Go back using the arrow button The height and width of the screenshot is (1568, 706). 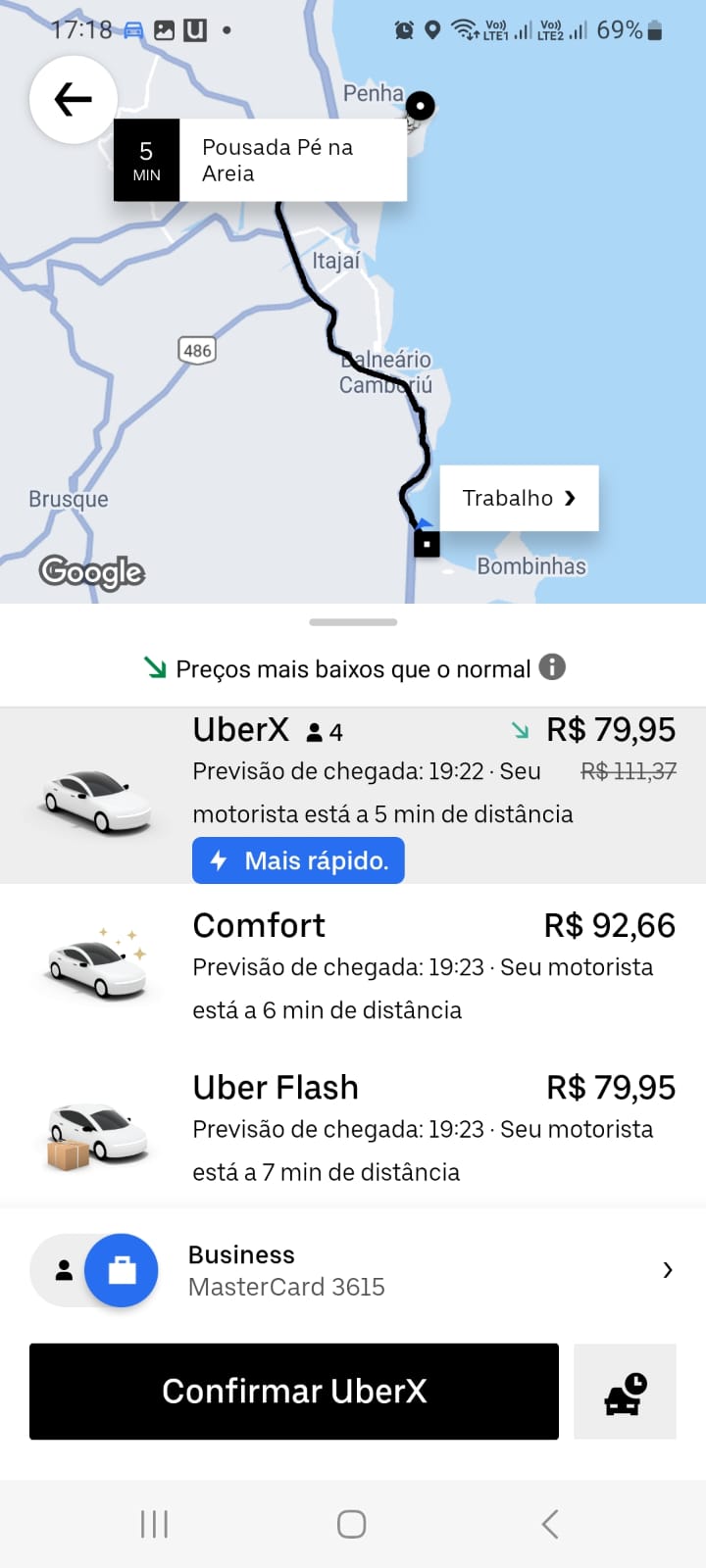74,100
